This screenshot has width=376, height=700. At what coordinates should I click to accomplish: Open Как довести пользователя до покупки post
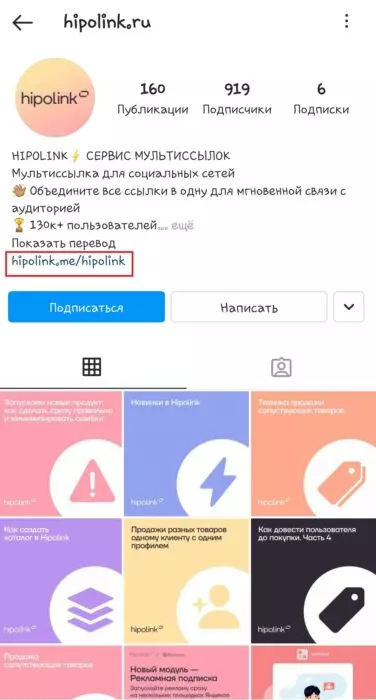click(313, 580)
